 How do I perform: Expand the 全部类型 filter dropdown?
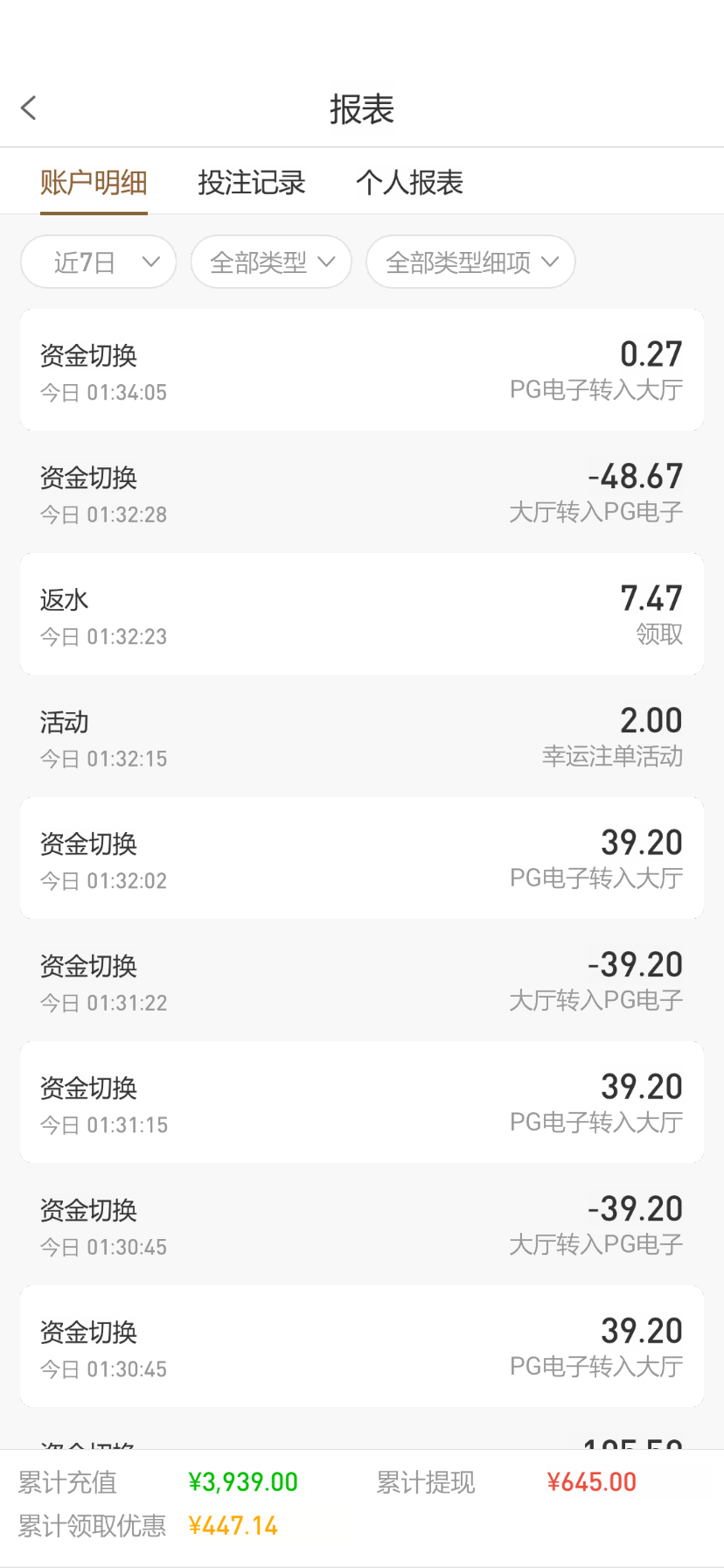click(x=271, y=262)
